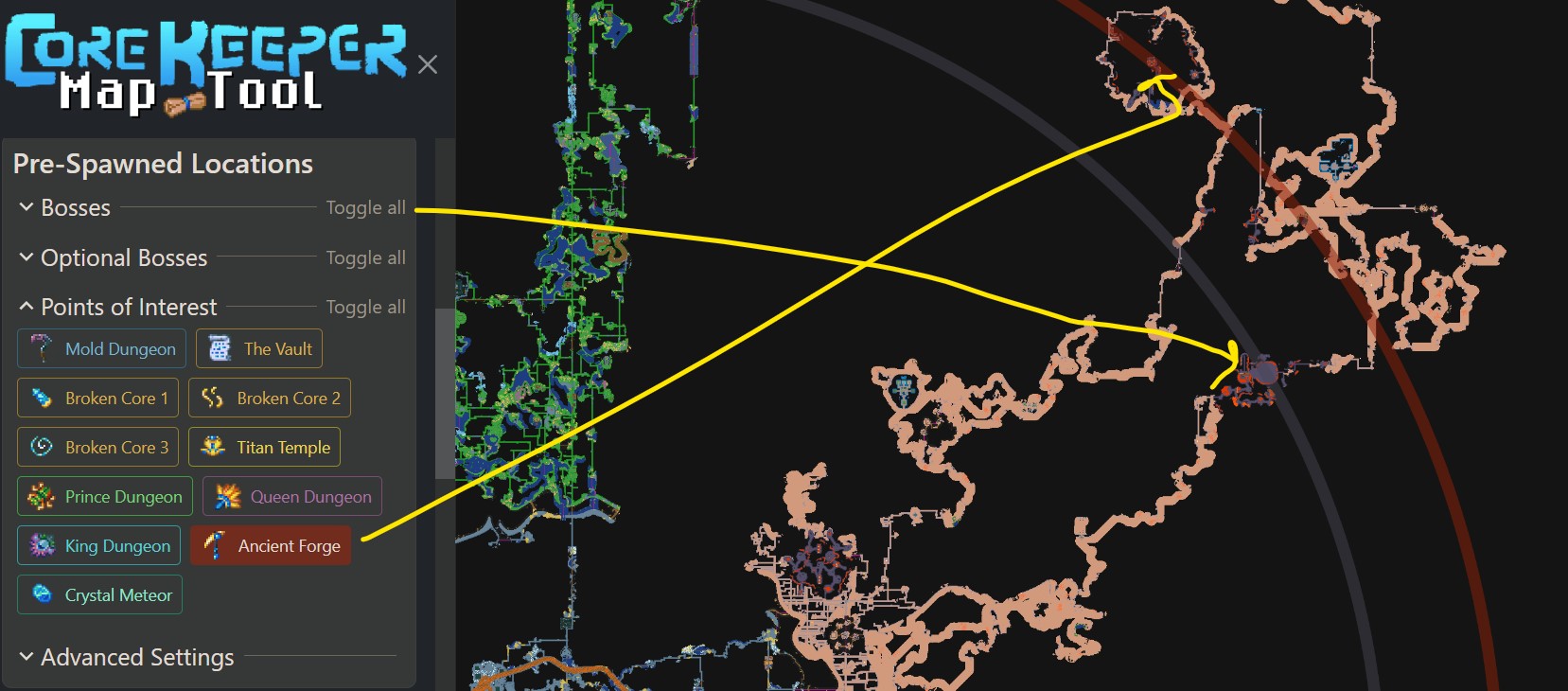1568x691 pixels.
Task: Expand the Bosses section
Action: point(64,207)
